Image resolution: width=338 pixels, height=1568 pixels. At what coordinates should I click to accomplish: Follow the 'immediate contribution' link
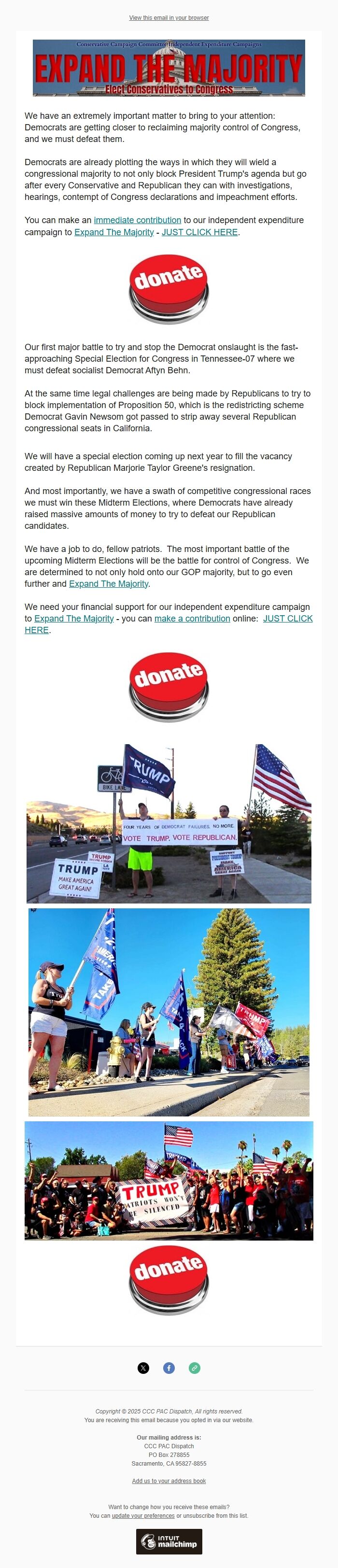coord(137,220)
